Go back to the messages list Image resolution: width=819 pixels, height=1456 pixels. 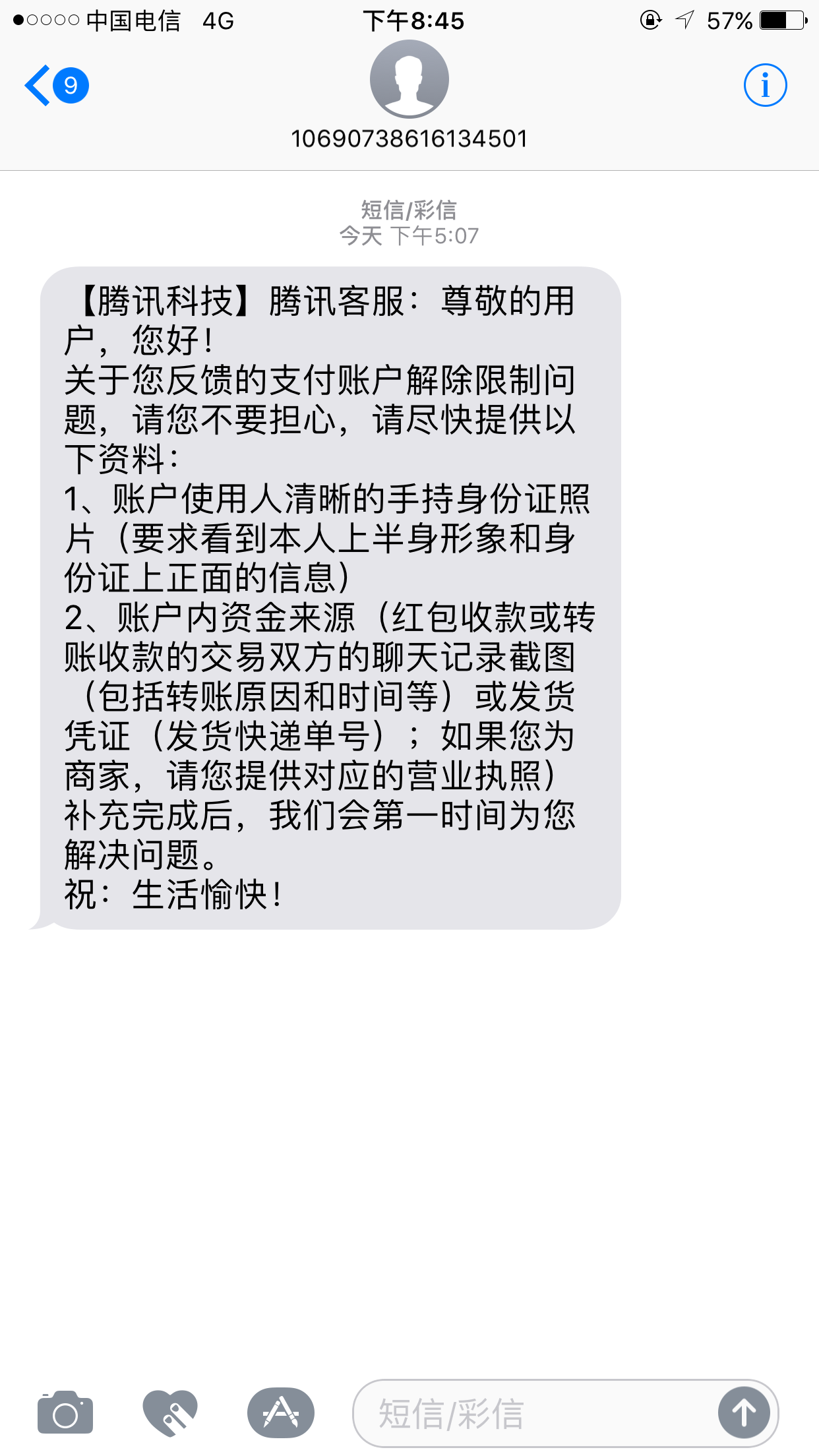tap(56, 86)
